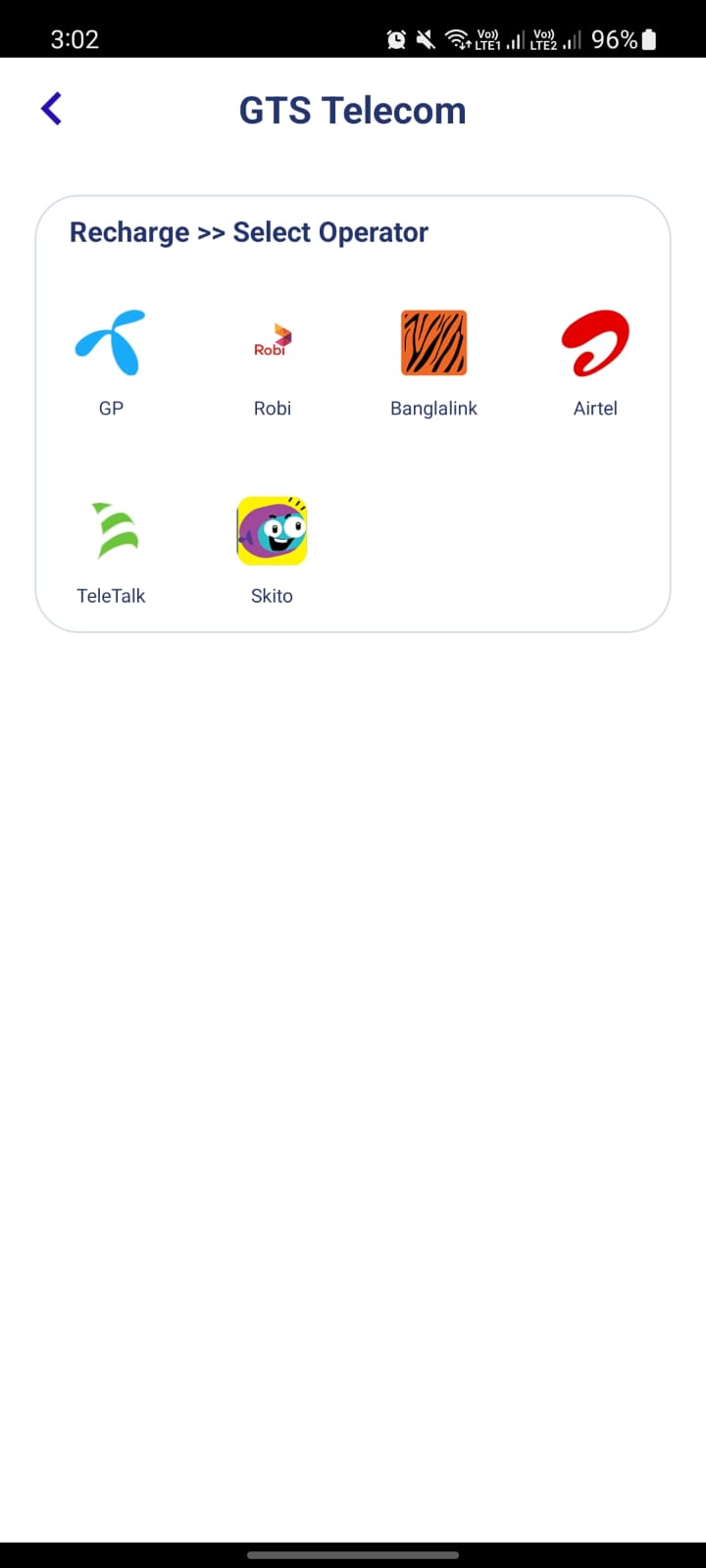Choose the Robi operator

click(x=272, y=344)
